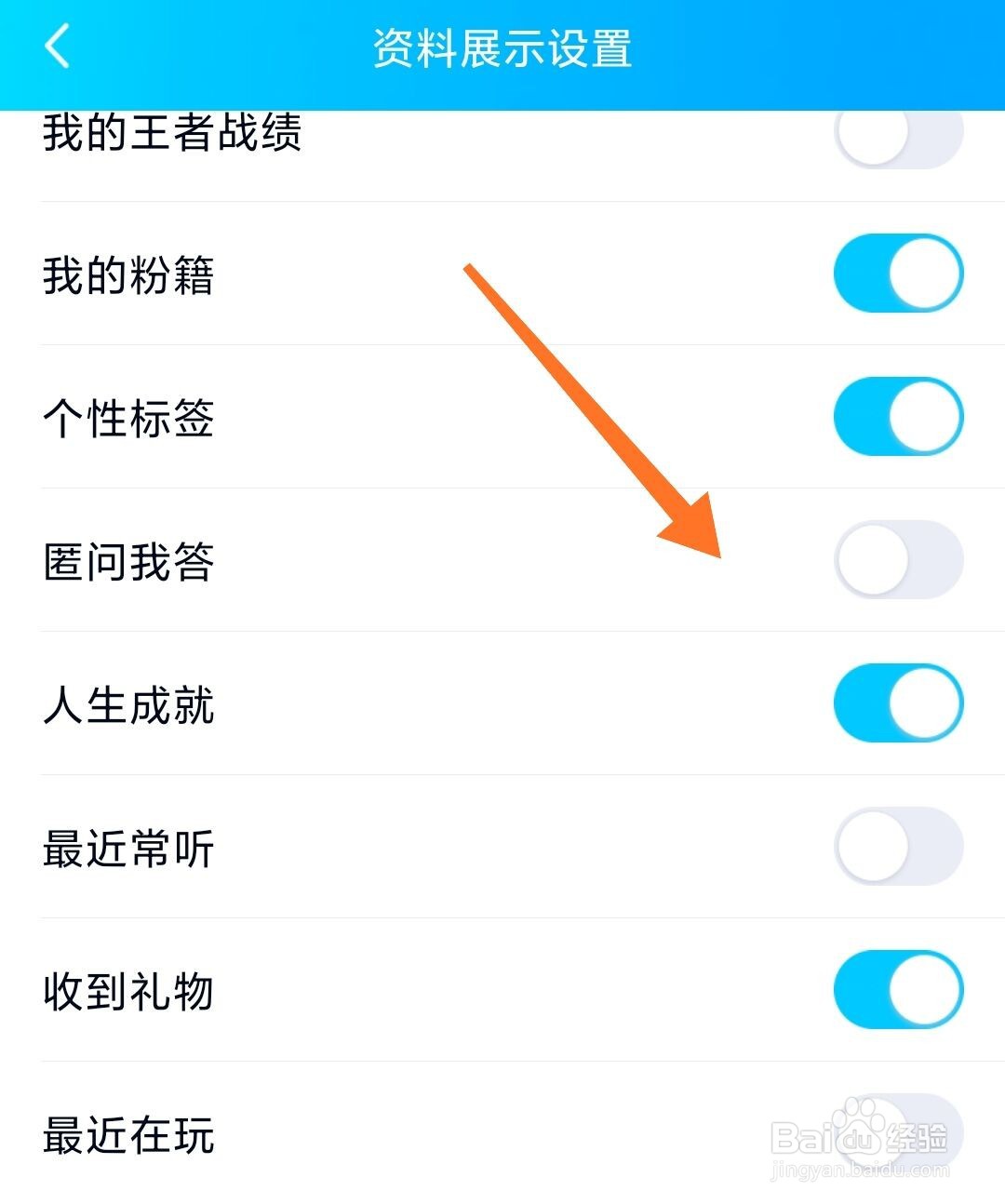
Task: Enable the 我的王者战绩 switch
Action: coord(896,133)
